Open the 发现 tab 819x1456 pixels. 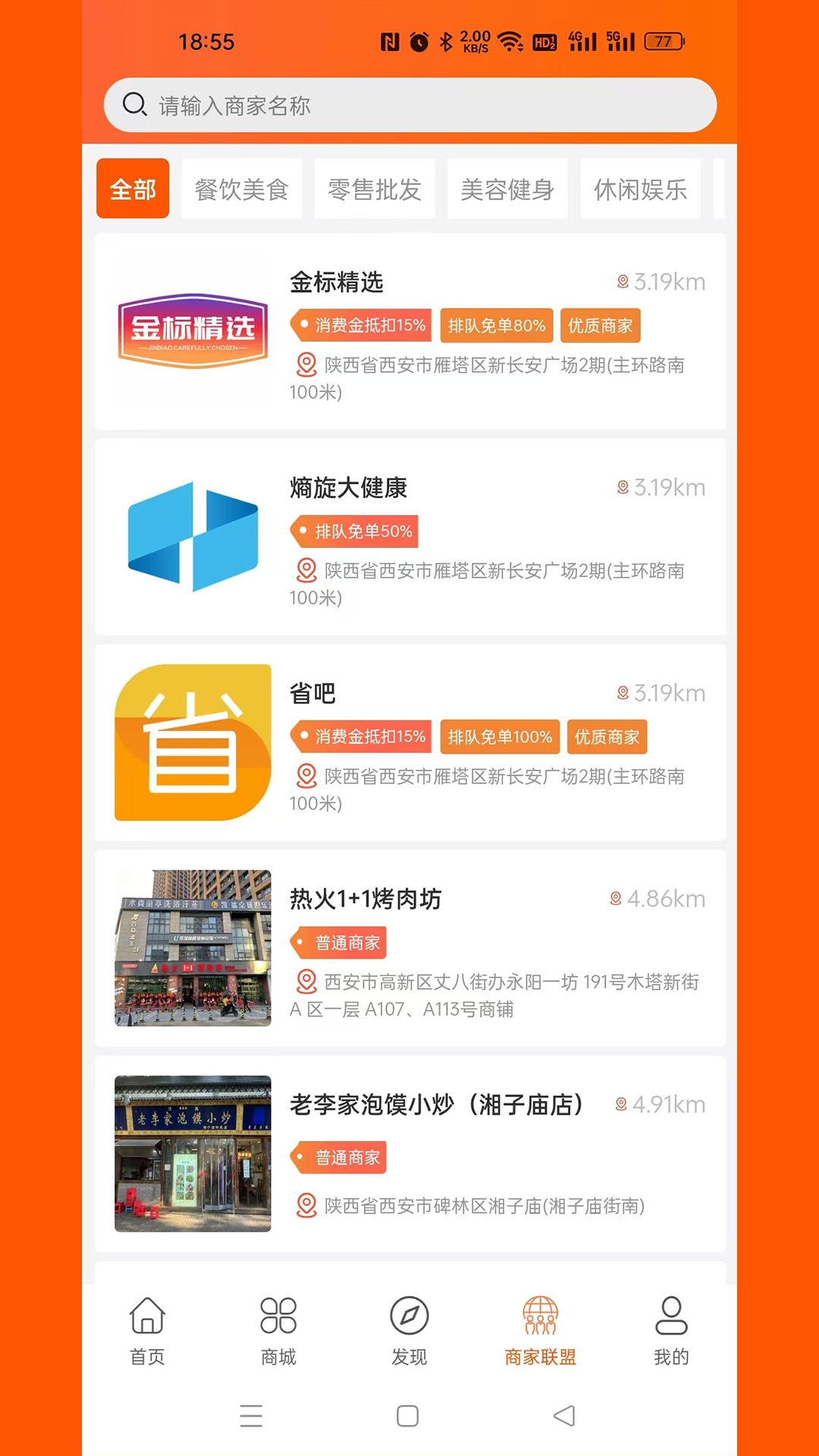409,1331
